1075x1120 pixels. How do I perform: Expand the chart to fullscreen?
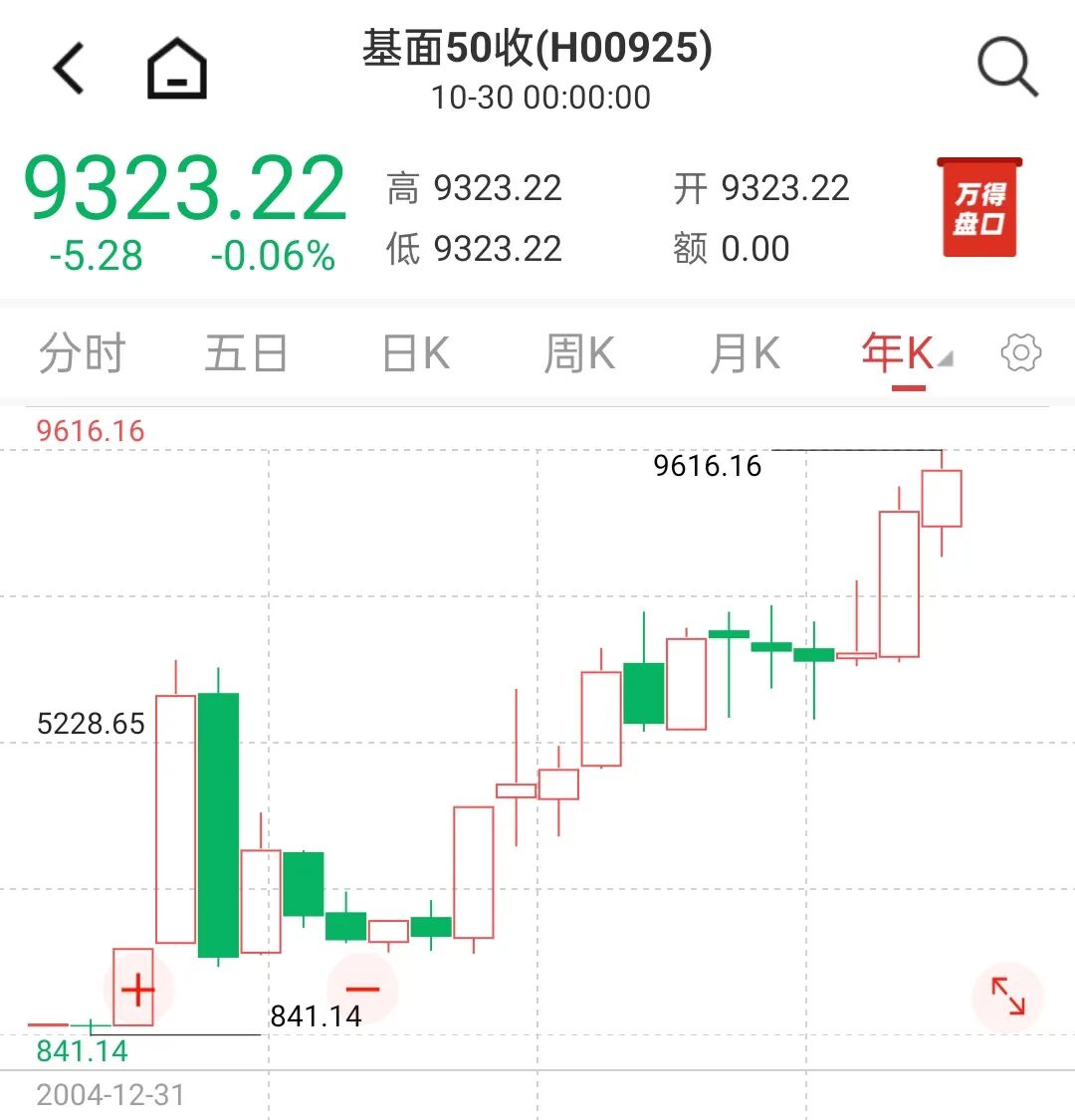click(1007, 996)
